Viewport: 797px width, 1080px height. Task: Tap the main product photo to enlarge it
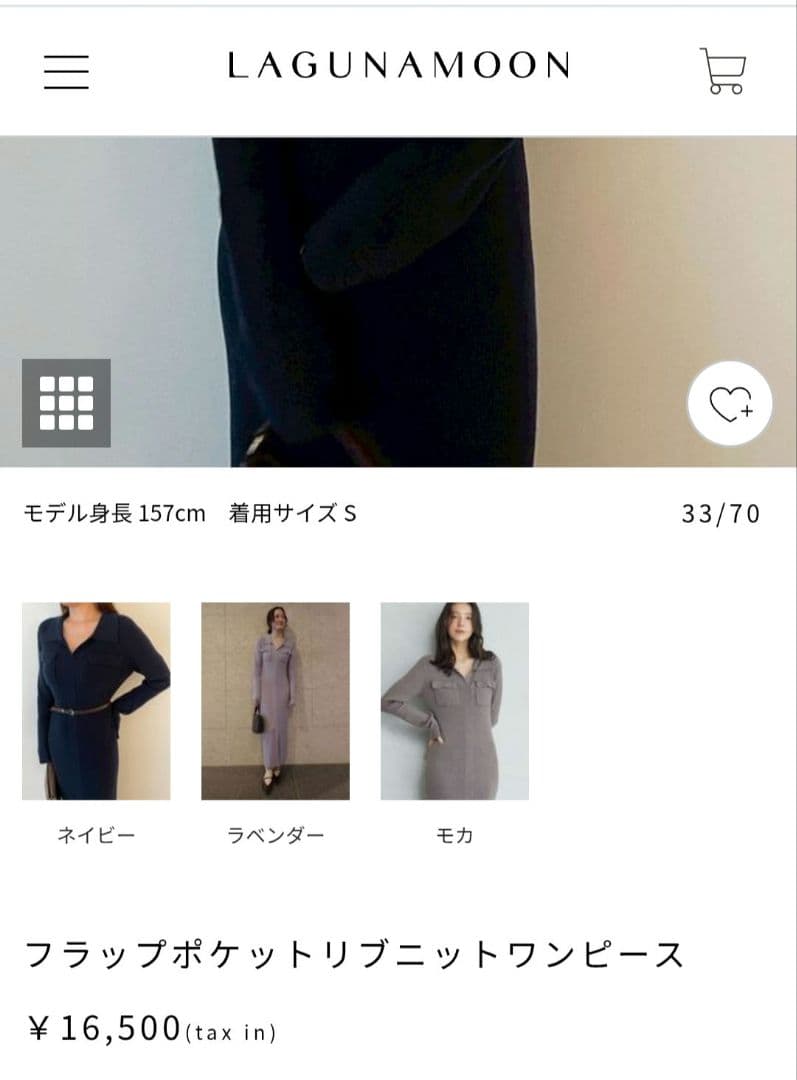click(398, 290)
